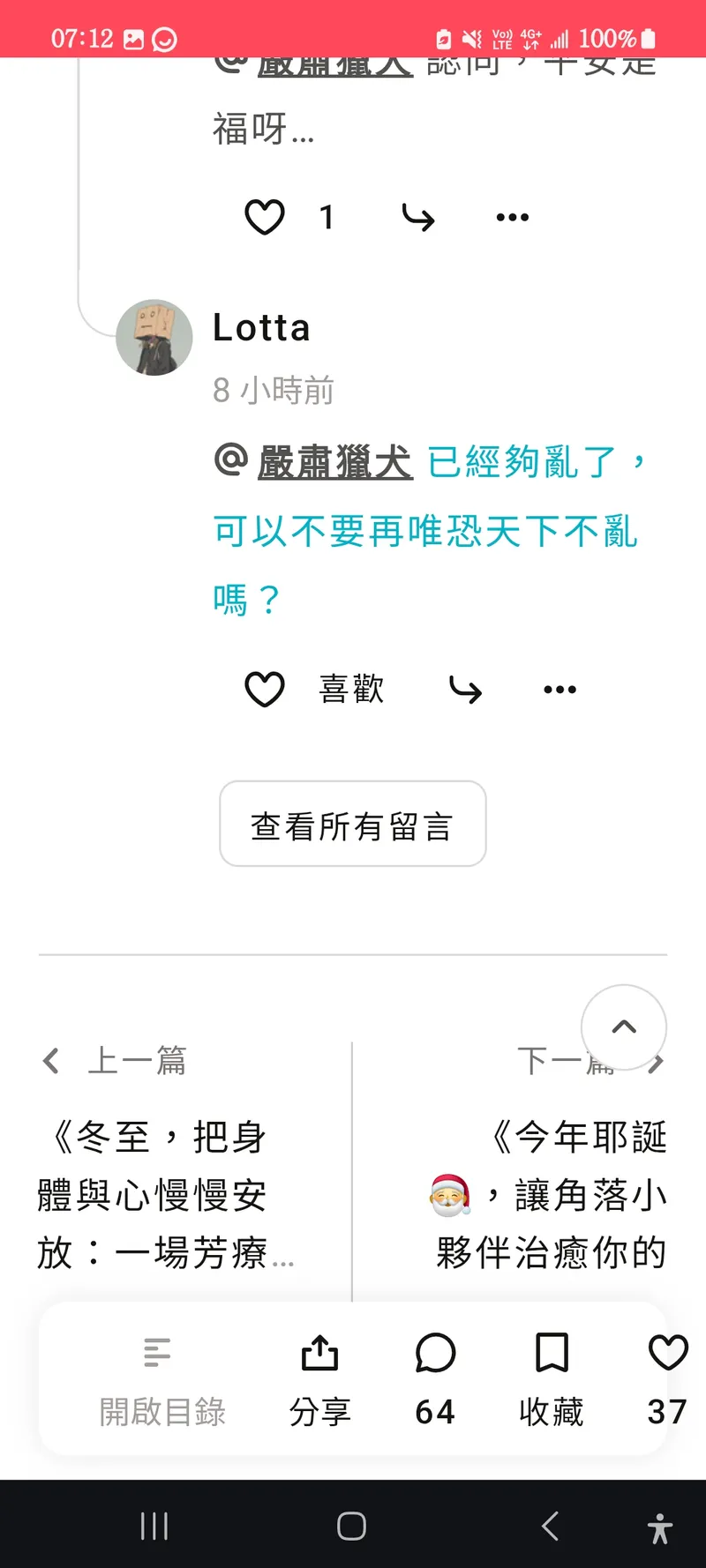Viewport: 706px width, 1568px height.
Task: Go to the previous article 《冬至，把身體與心慢慢安放
Action: pyautogui.click(x=163, y=1193)
